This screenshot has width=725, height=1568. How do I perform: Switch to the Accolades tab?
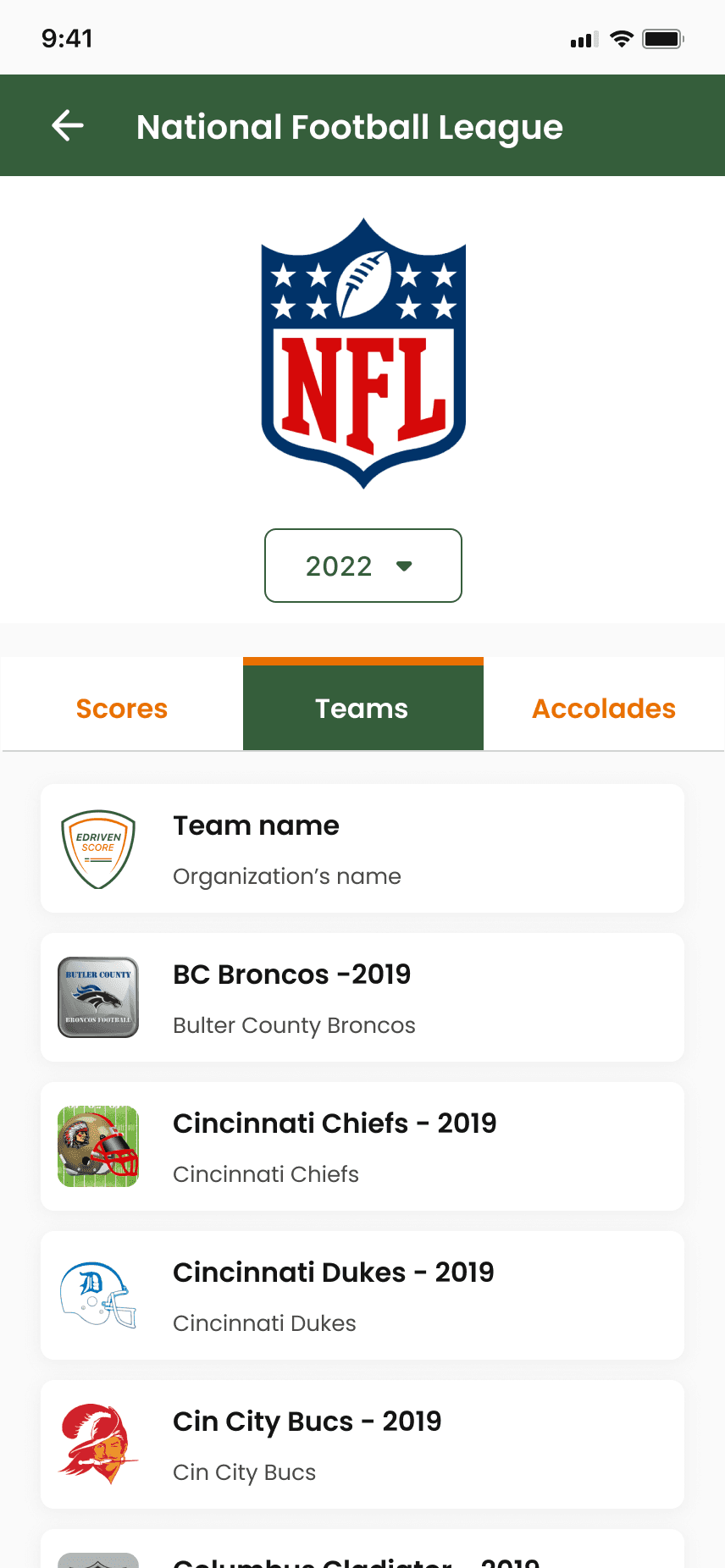coord(604,708)
